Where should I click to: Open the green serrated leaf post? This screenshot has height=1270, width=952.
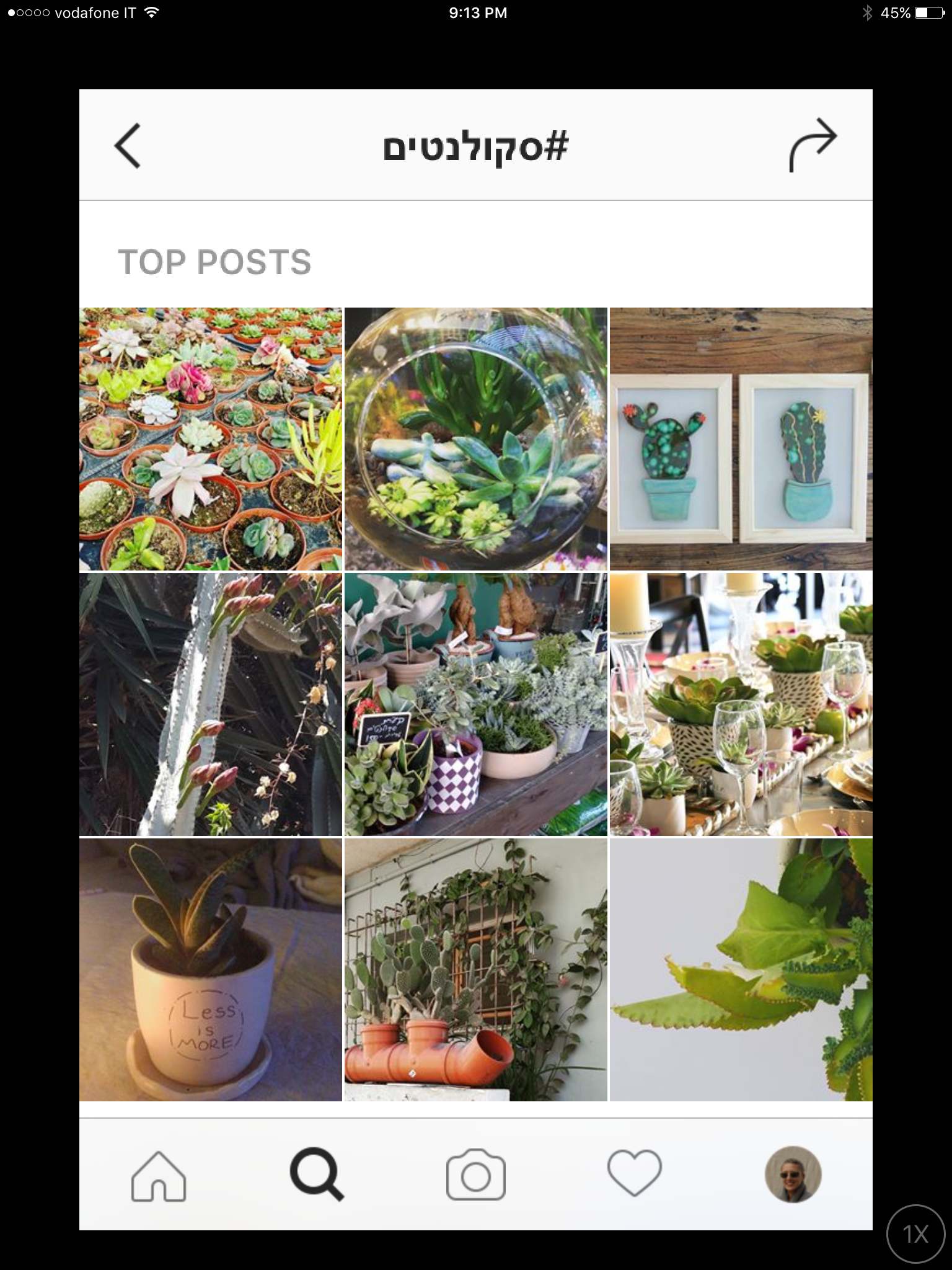click(741, 970)
